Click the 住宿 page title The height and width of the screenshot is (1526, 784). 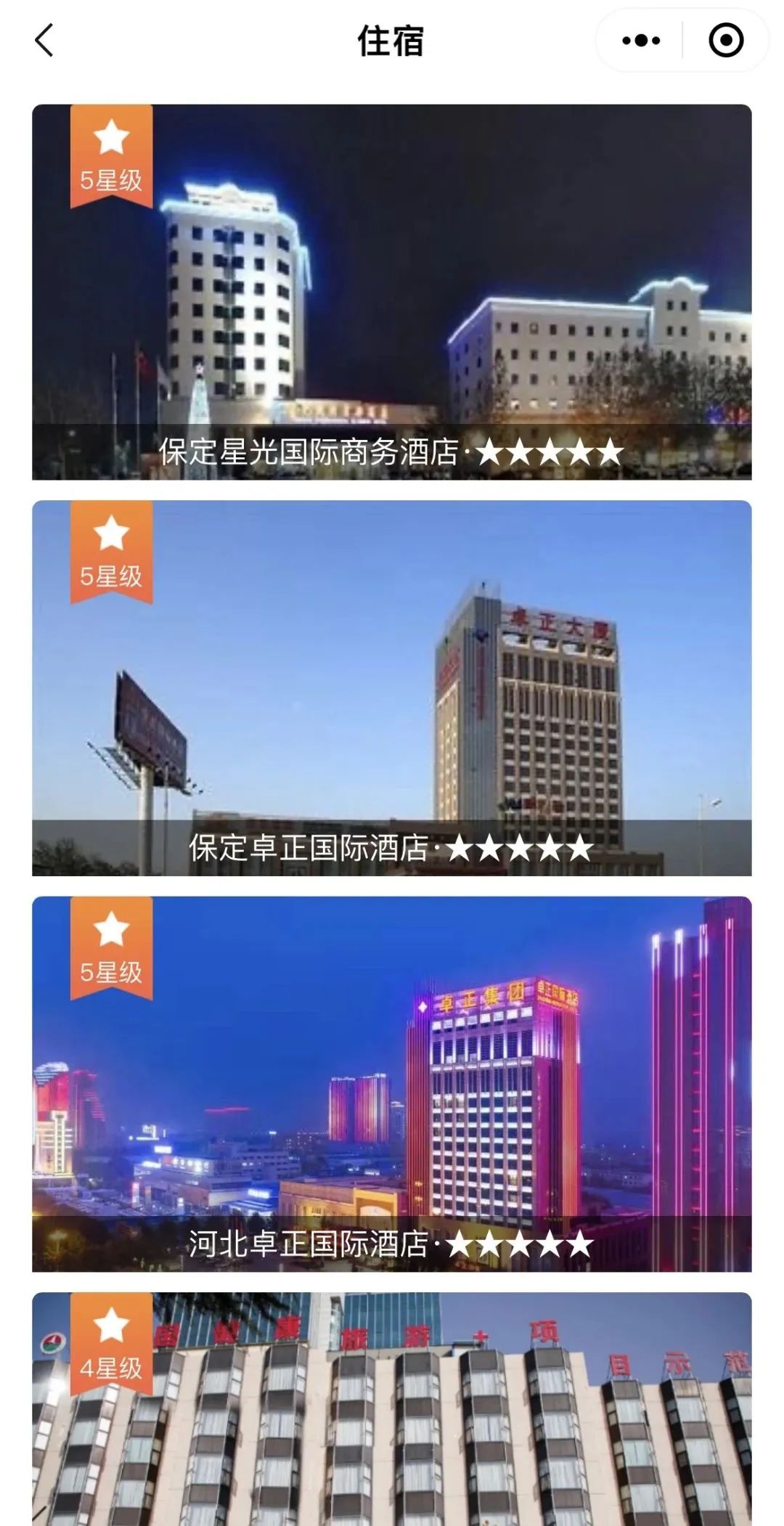(392, 41)
